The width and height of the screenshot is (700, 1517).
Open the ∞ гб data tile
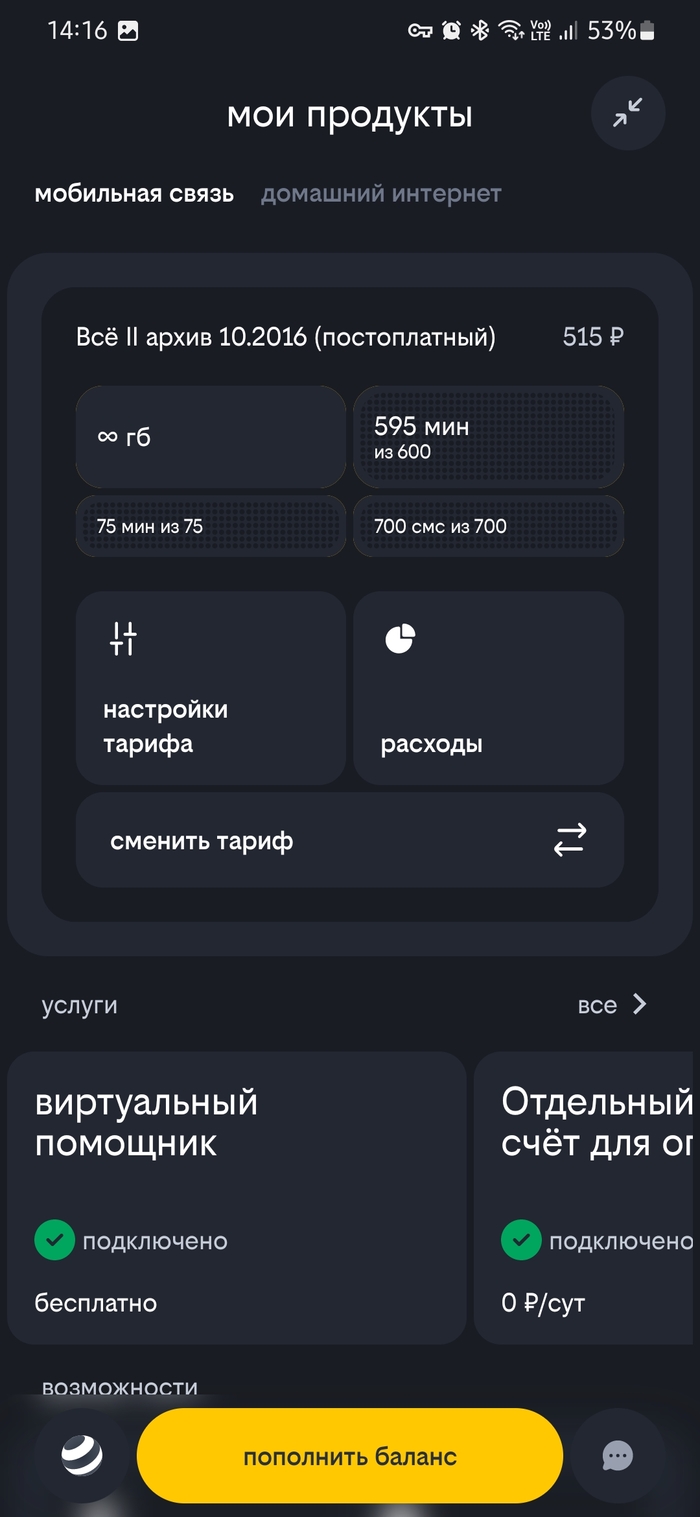pos(210,437)
